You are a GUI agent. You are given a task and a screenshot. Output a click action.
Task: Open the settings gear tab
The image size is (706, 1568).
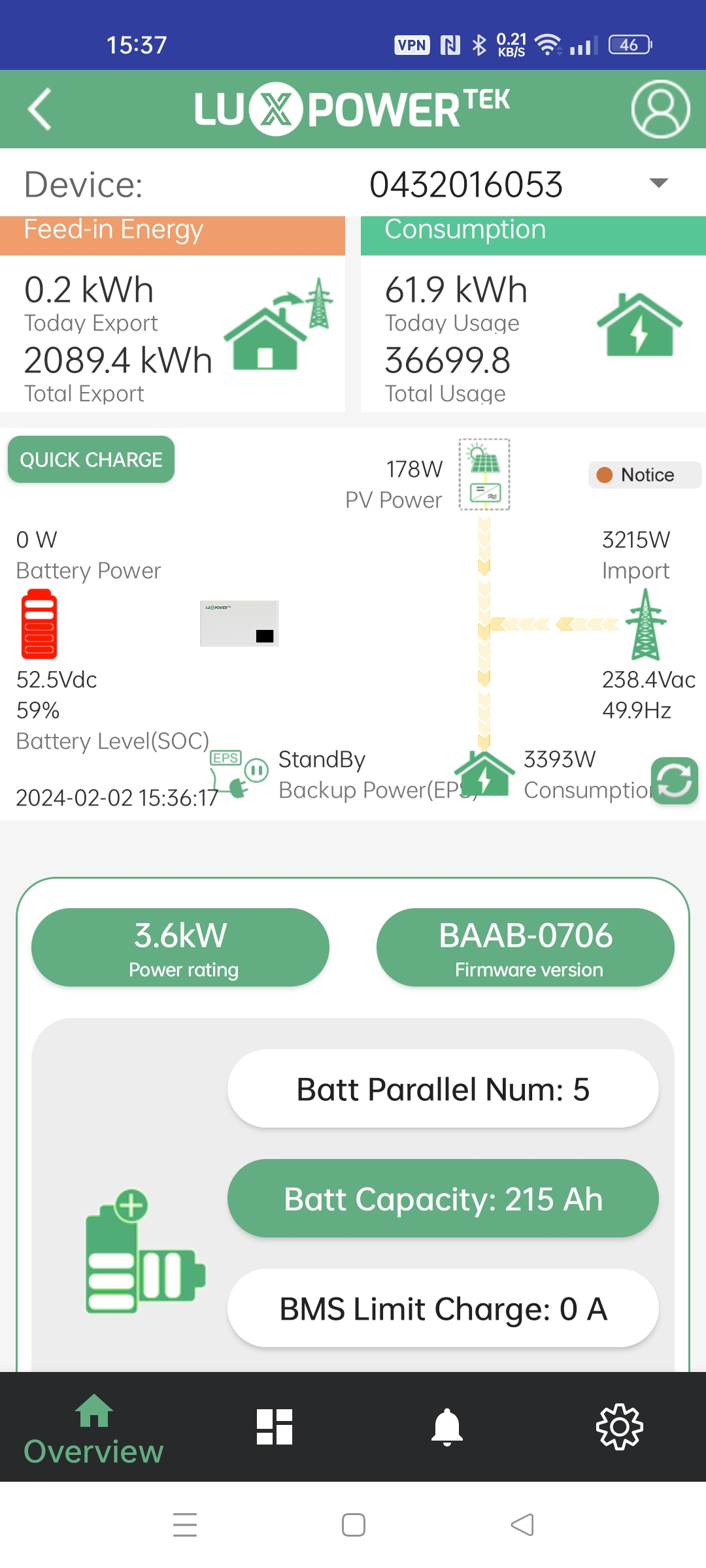coord(619,1427)
